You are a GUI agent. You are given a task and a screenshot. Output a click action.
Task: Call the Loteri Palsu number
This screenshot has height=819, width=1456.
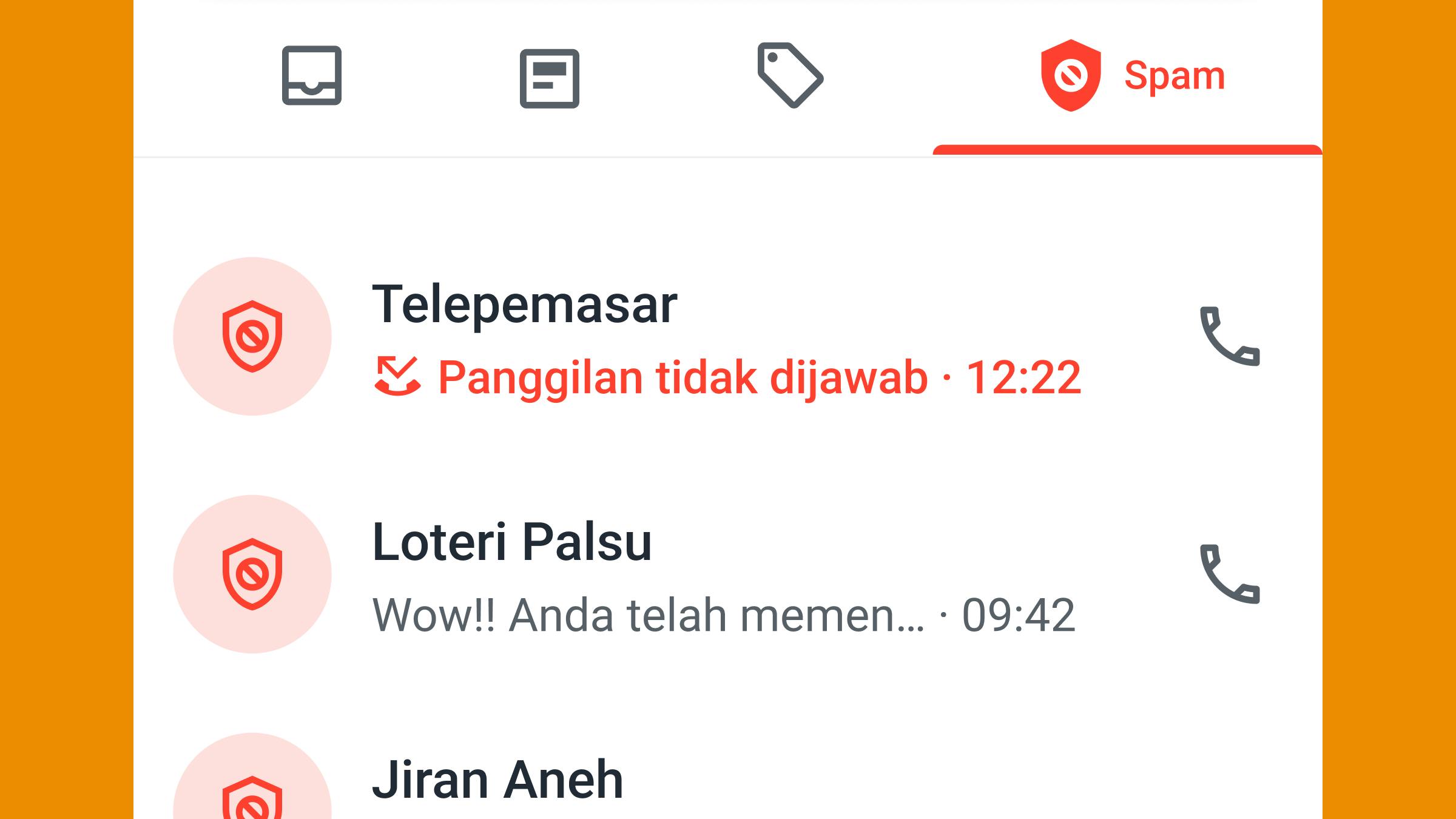coord(1230,575)
